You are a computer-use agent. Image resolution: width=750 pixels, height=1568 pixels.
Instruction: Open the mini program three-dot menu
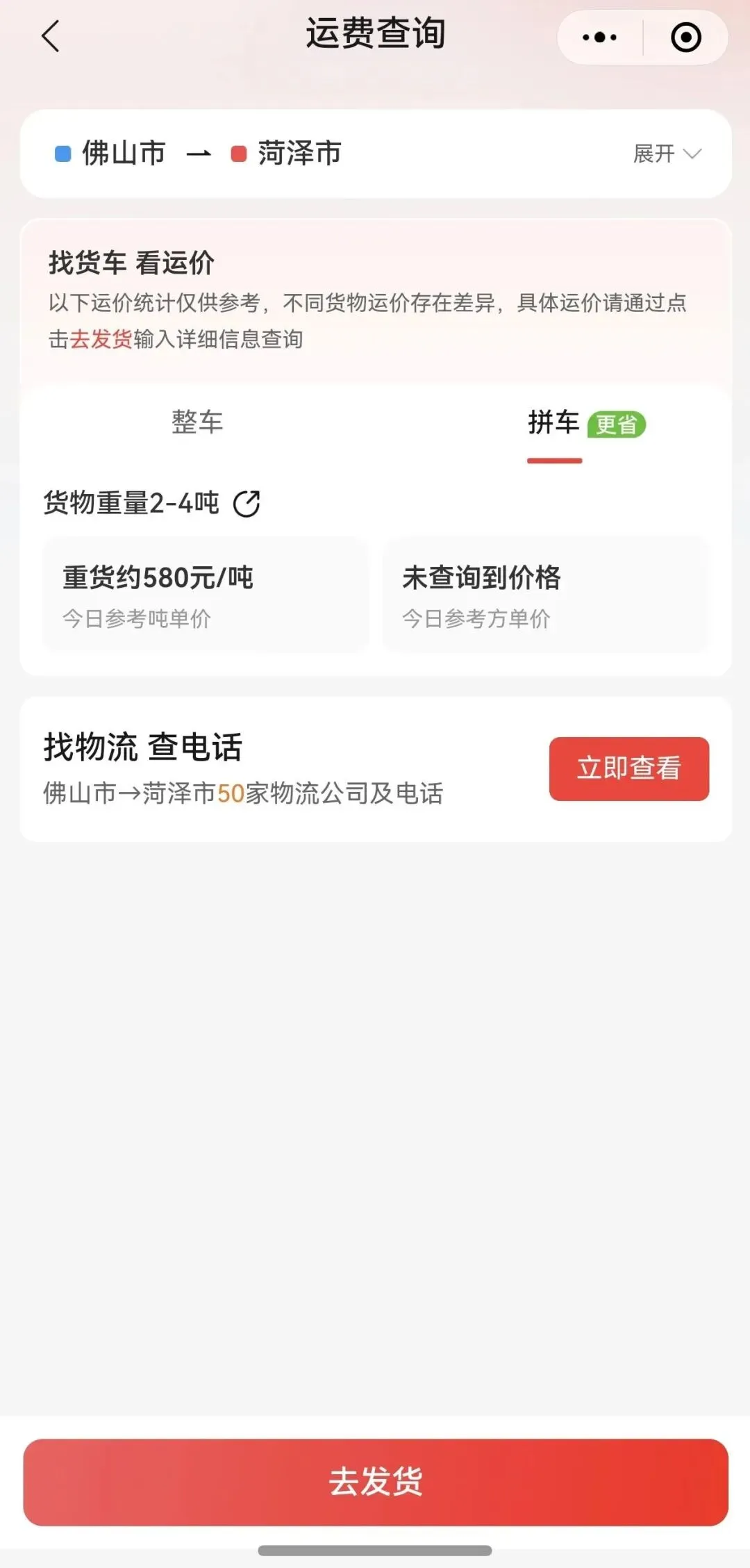pos(599,38)
